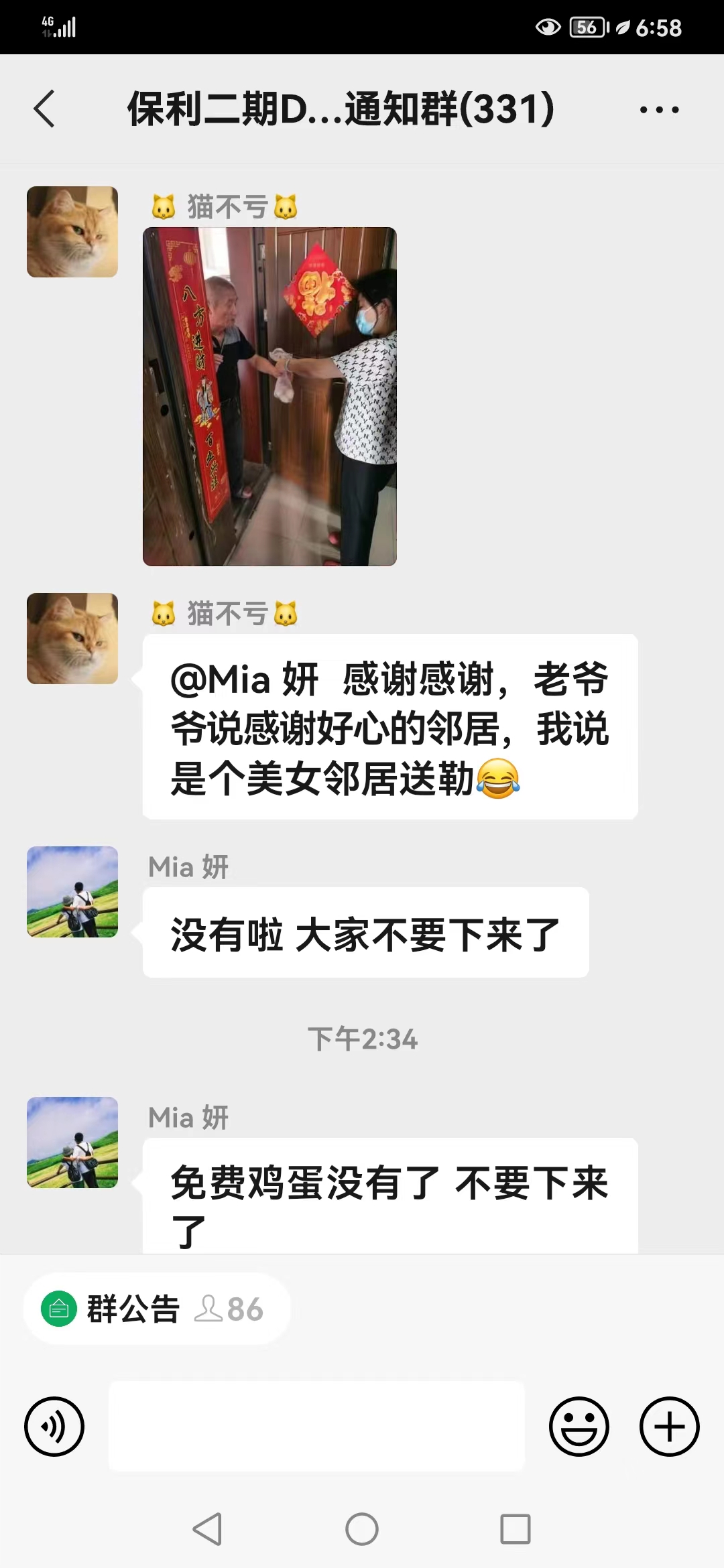Tap the green group announcement icon
This screenshot has width=724, height=1568.
pyautogui.click(x=60, y=1308)
